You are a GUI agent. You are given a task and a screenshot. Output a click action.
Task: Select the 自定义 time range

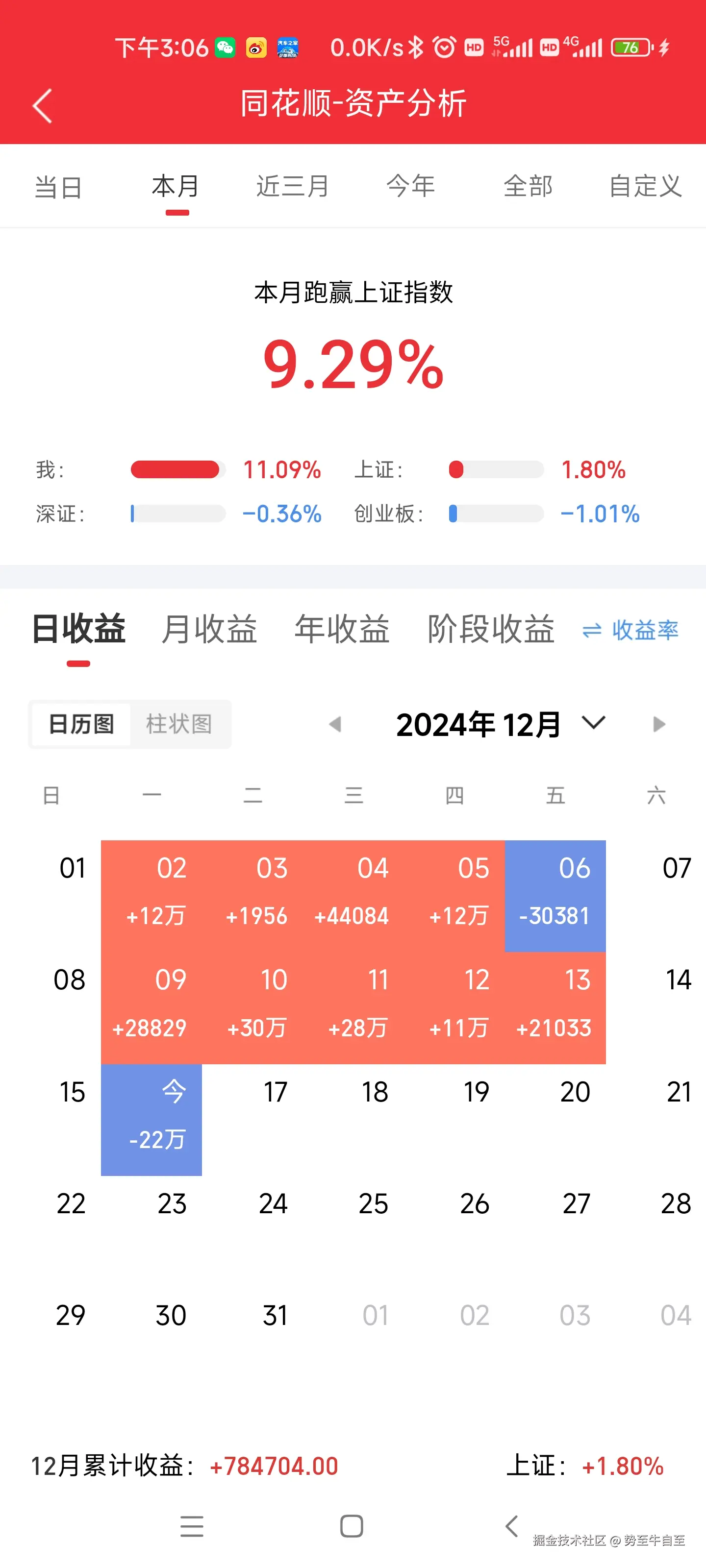tap(646, 187)
